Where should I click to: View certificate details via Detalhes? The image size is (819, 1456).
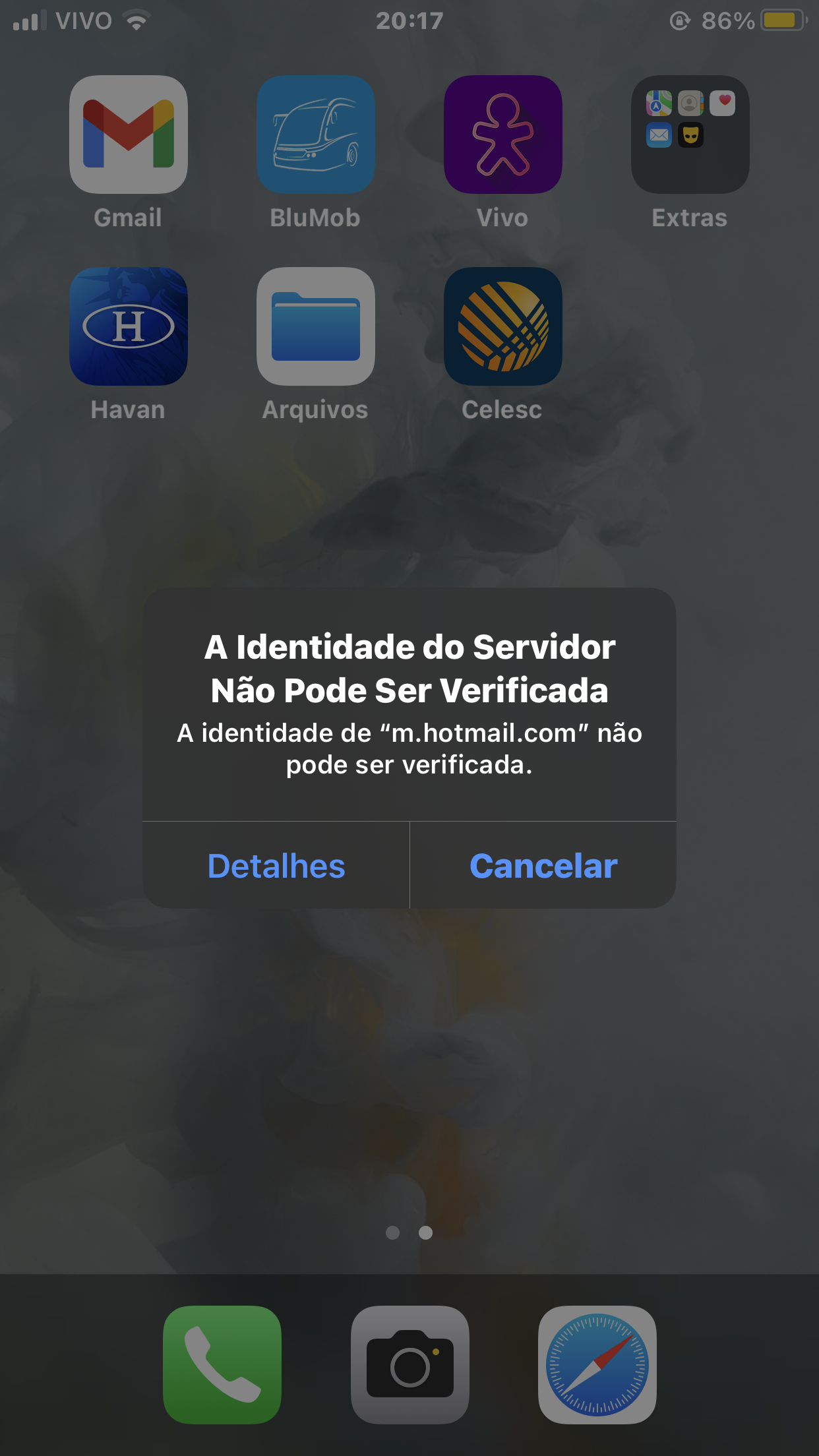coord(276,866)
